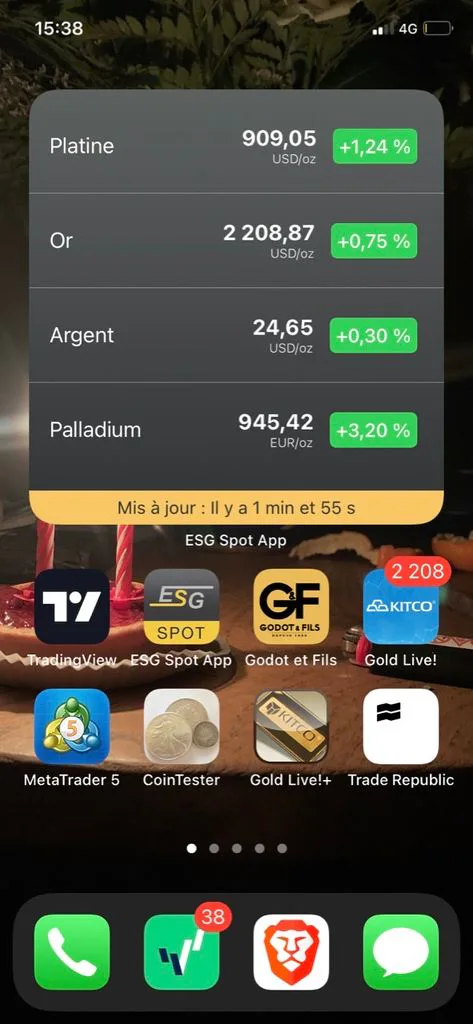Open the Godot et Fils app
Viewport: 473px width, 1024px height.
[291, 607]
